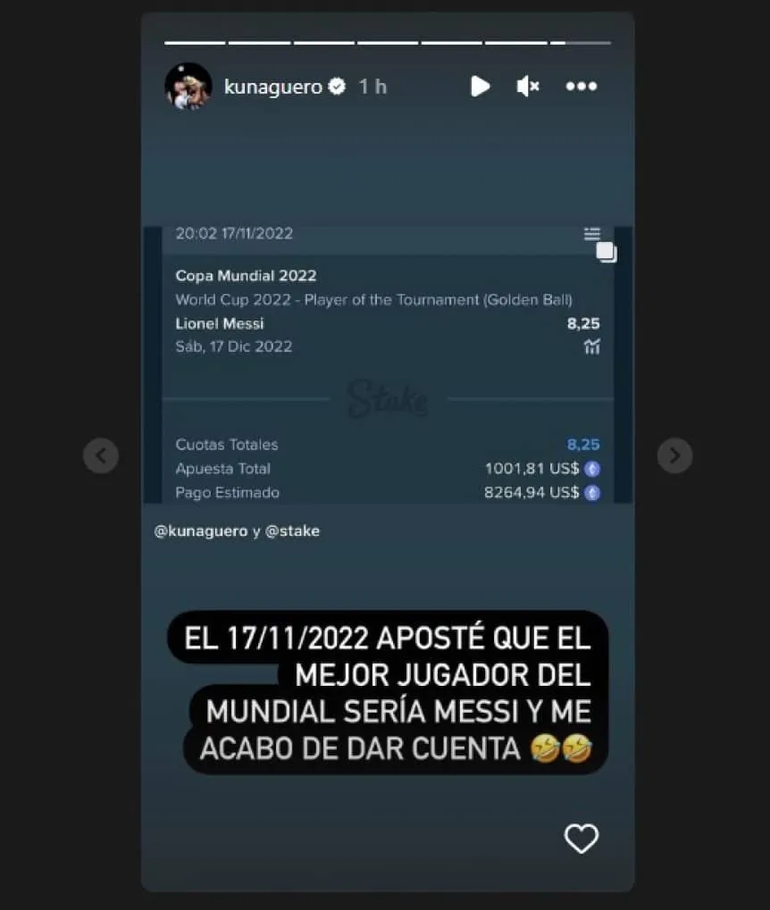Open kunaguero's profile picture
770x910 pixels.
click(188, 87)
